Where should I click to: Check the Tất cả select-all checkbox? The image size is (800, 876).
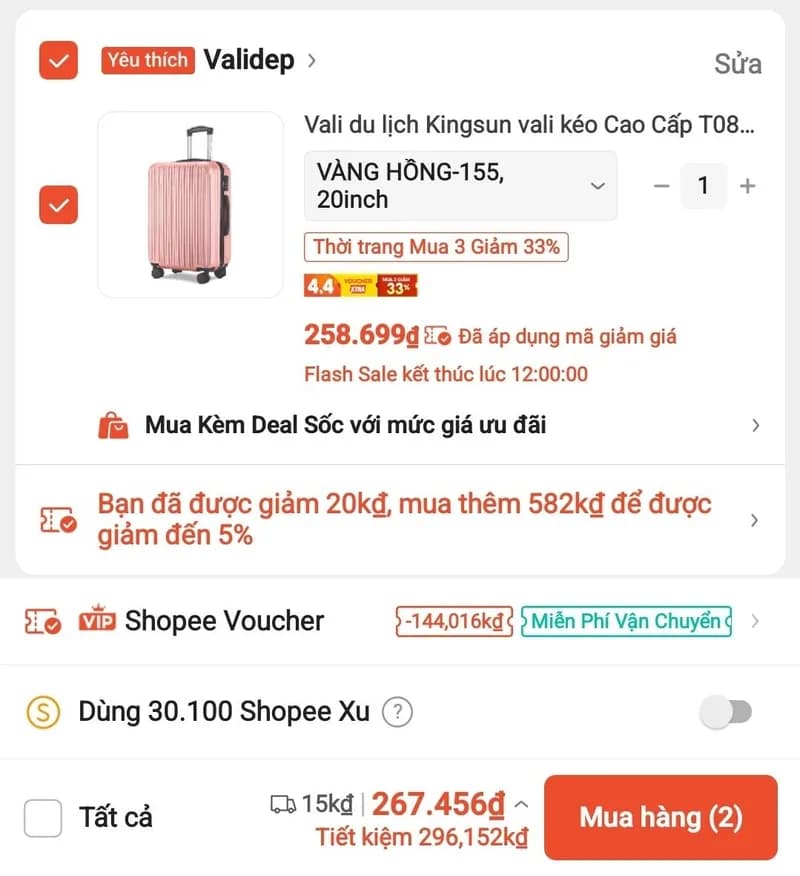pos(42,818)
